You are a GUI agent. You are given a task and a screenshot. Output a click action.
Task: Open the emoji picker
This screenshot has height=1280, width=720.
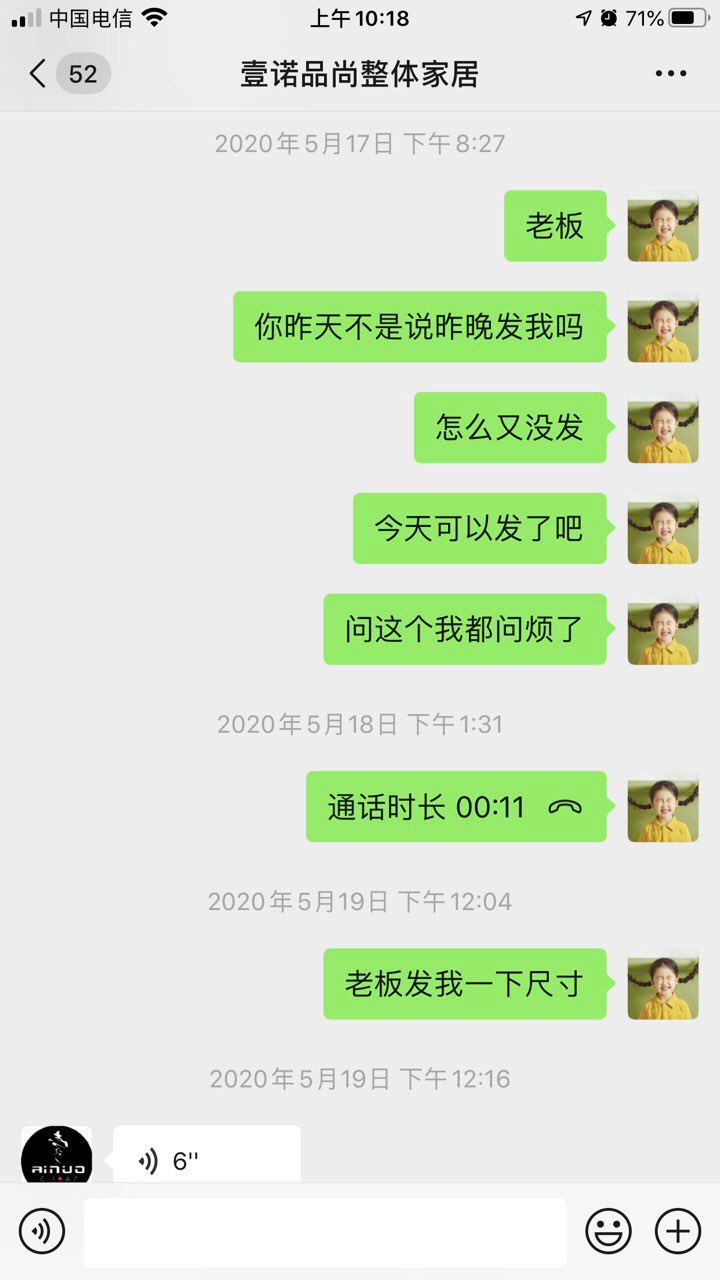click(x=608, y=1231)
